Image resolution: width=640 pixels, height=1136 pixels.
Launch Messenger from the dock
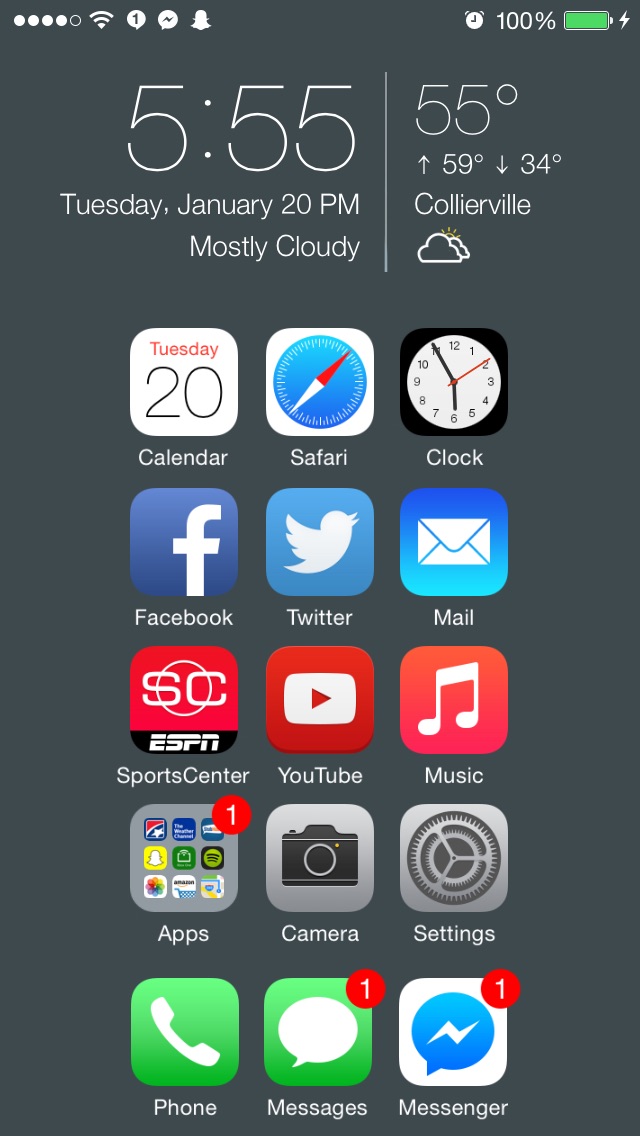pyautogui.click(x=453, y=1032)
